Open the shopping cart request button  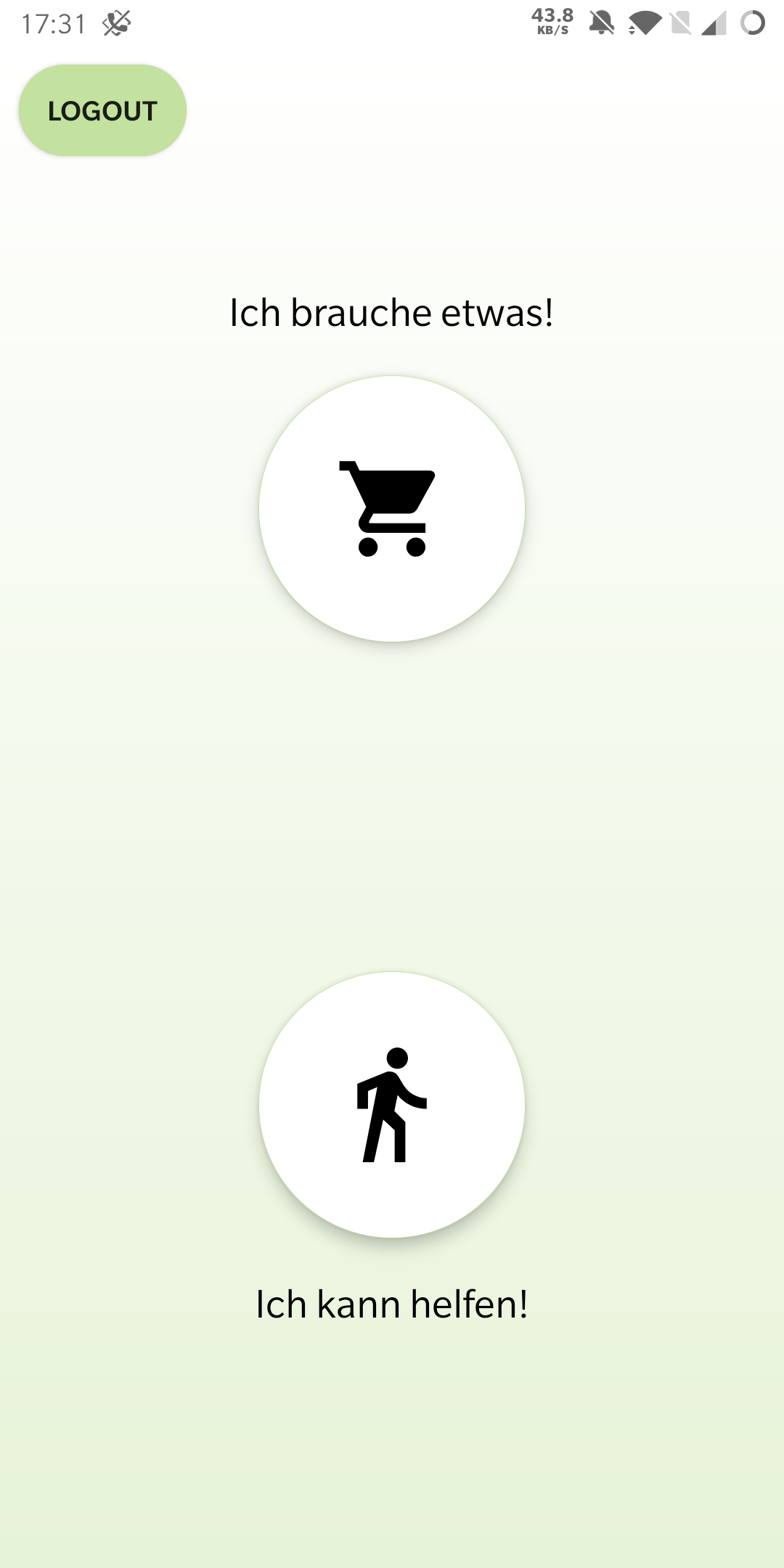pos(392,509)
